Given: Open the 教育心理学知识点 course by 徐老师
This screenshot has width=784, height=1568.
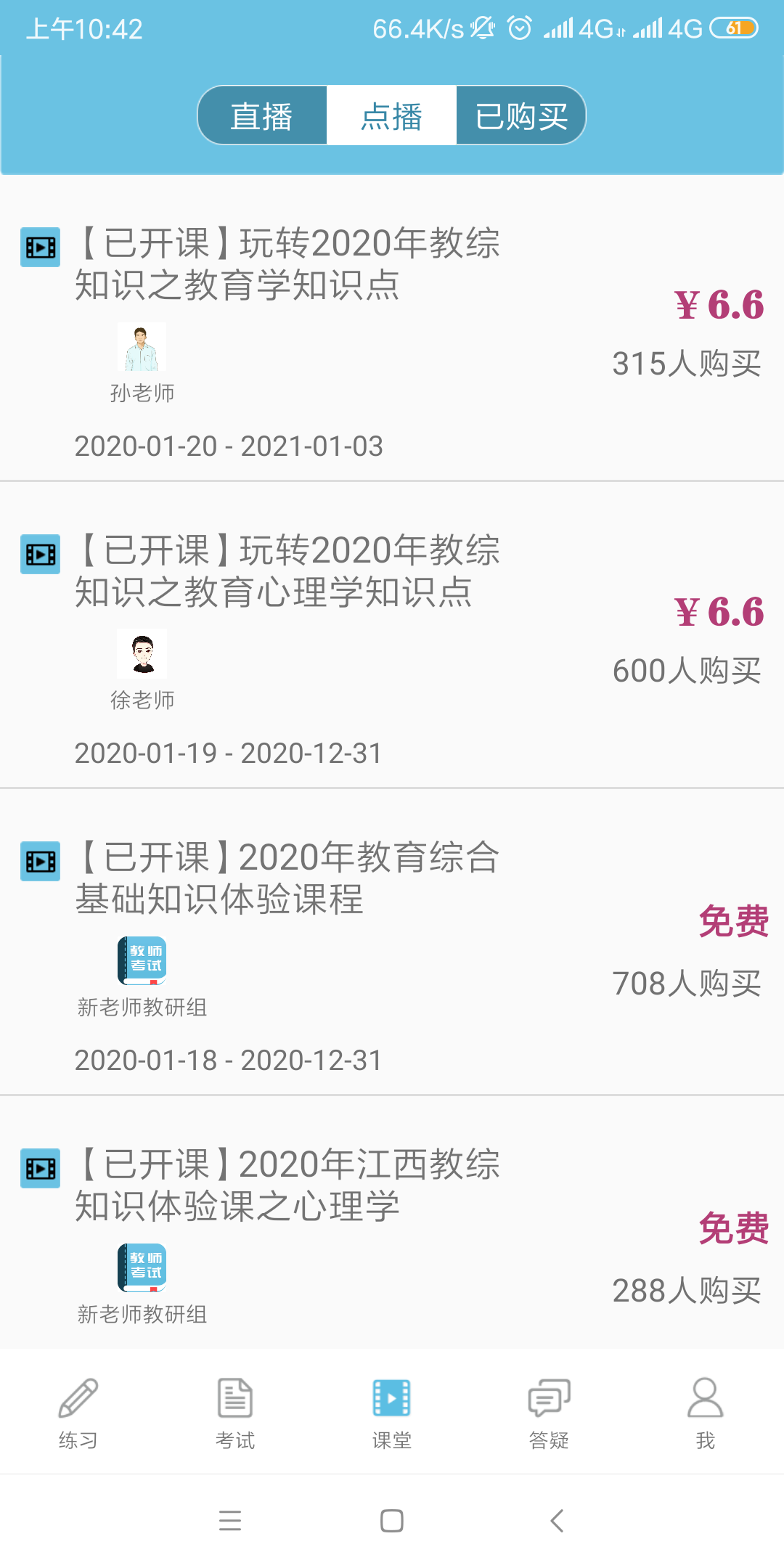Looking at the screenshot, I should pos(287,571).
